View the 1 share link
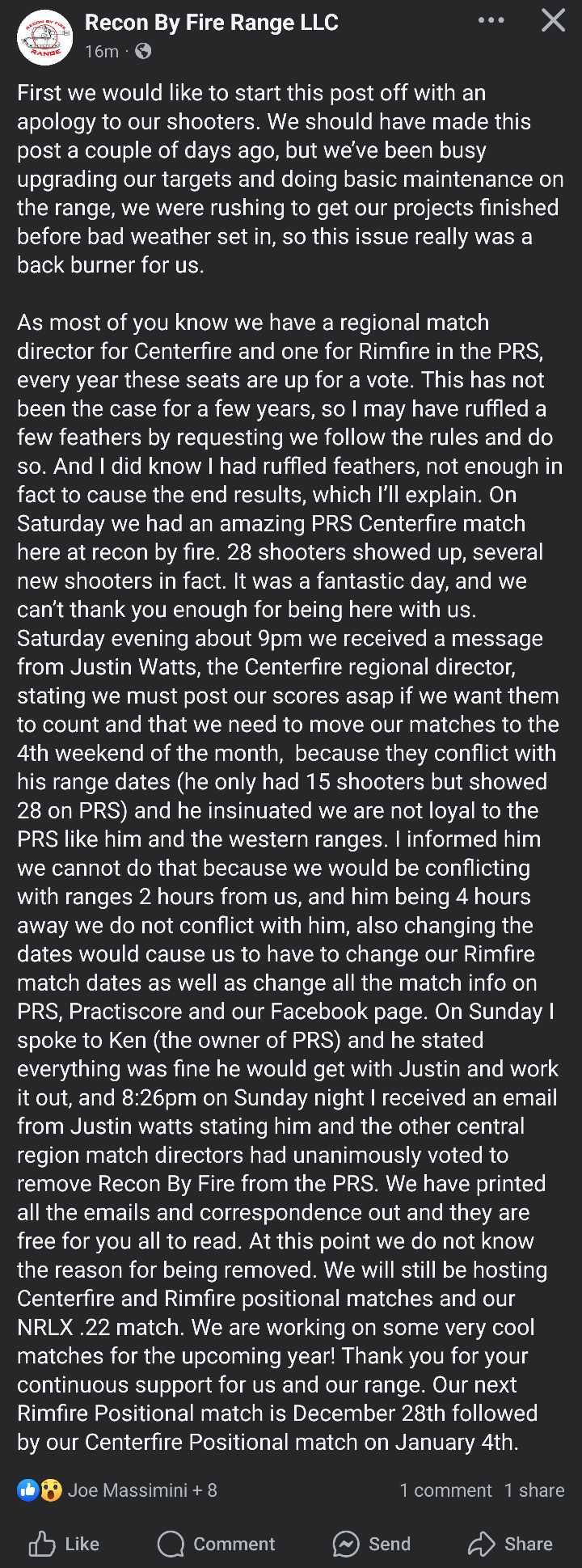This screenshot has height=1568, width=582. point(534,1490)
